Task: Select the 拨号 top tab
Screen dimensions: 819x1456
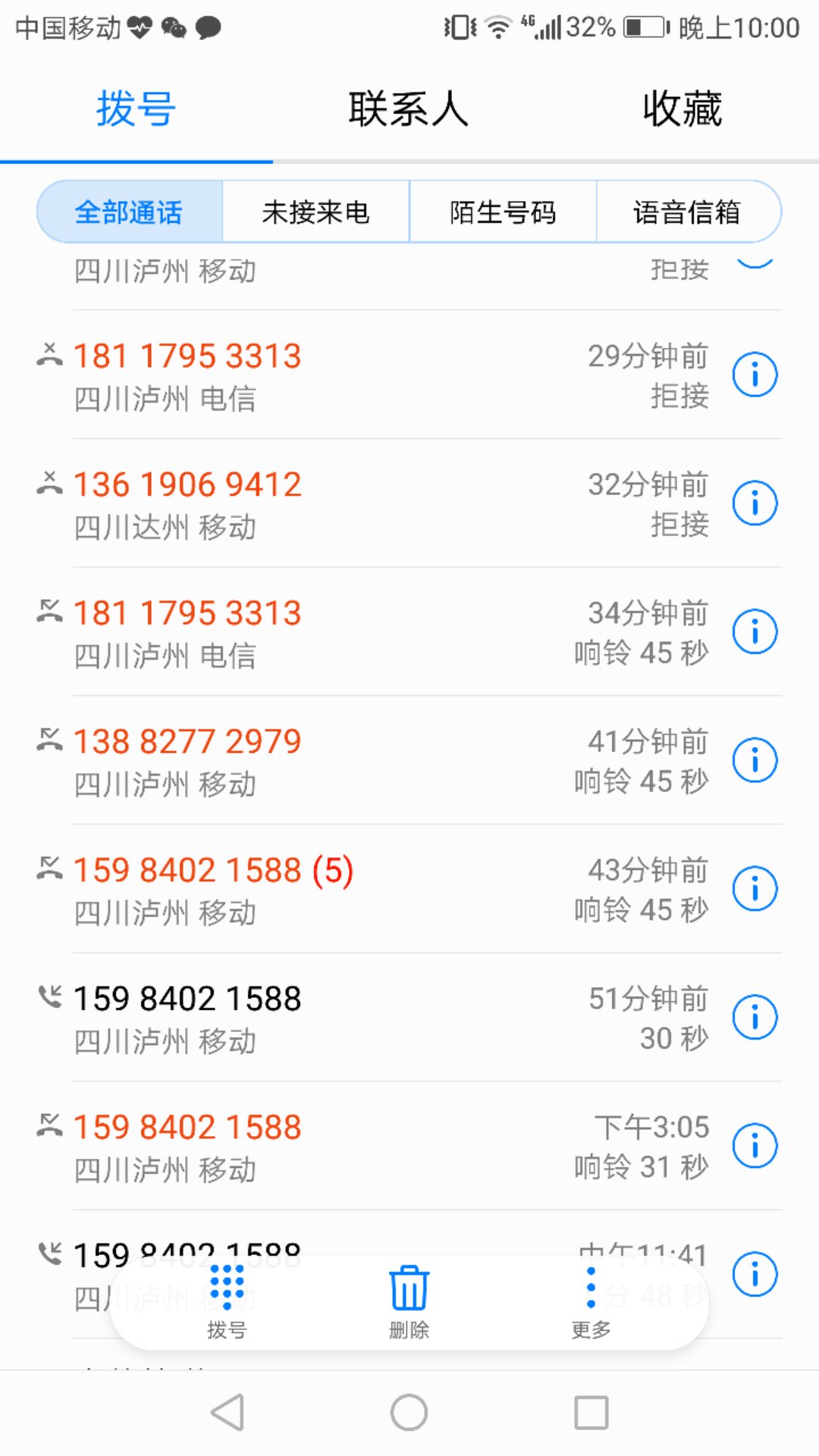Action: [x=136, y=109]
